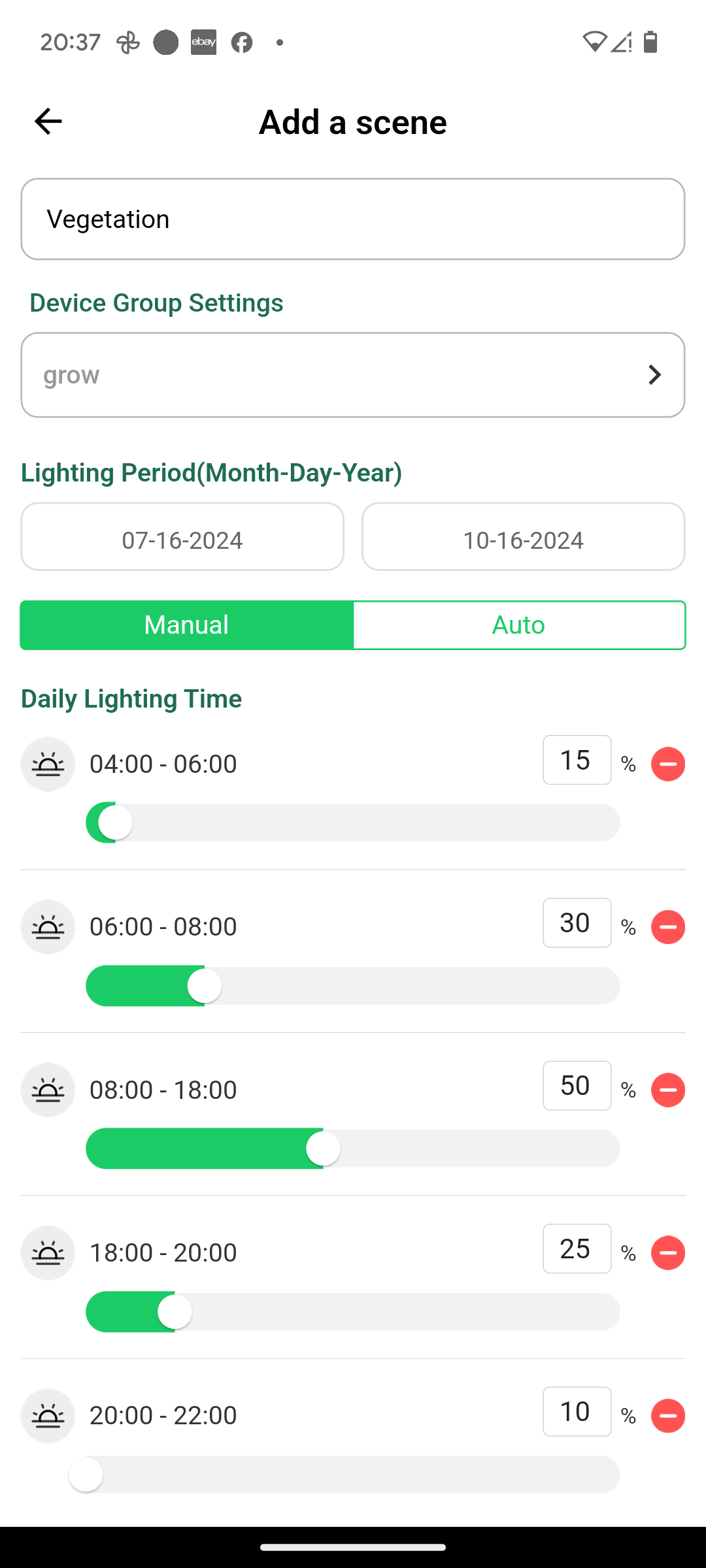Tap the 08:00 - 18:00 brightness slider

353,1149
